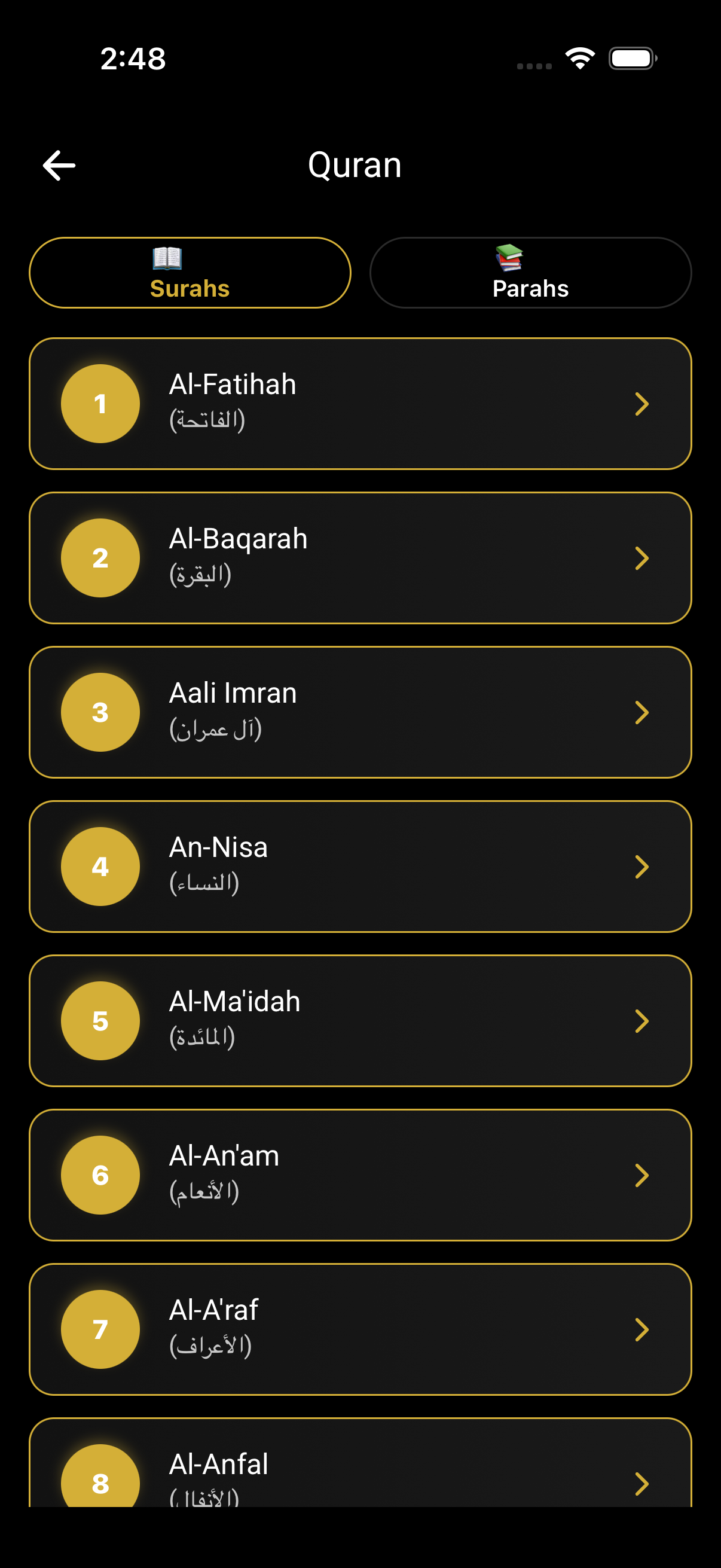Click the back arrow icon
This screenshot has width=721, height=1568.
point(59,164)
